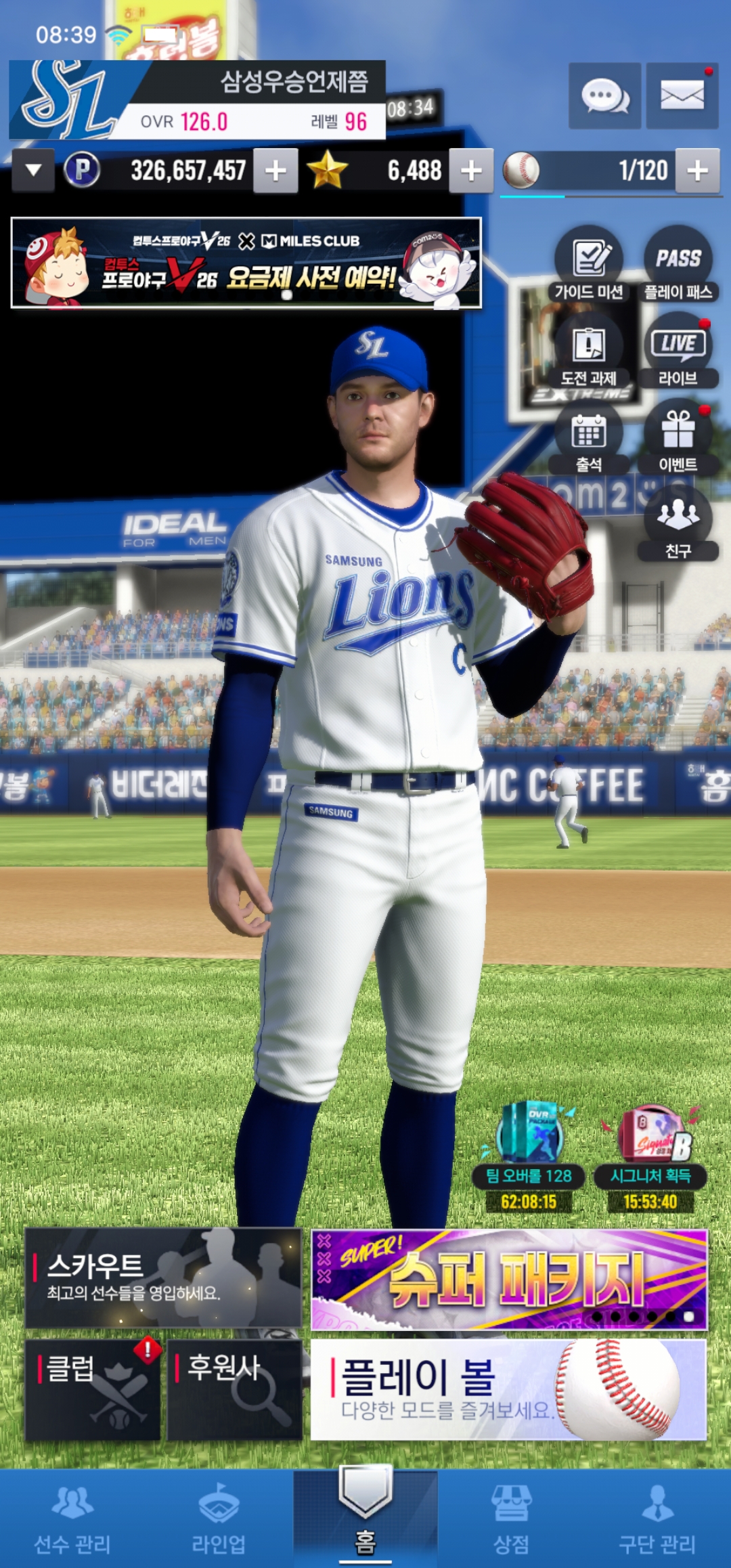
Task: Open the 클럽 menu
Action: tap(93, 1389)
